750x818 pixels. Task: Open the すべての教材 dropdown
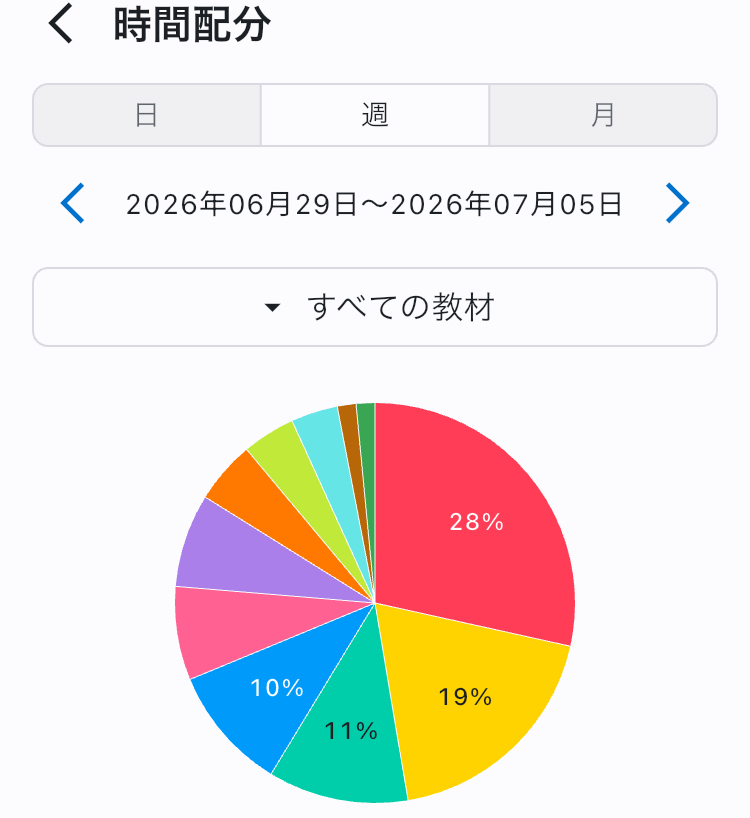(374, 307)
